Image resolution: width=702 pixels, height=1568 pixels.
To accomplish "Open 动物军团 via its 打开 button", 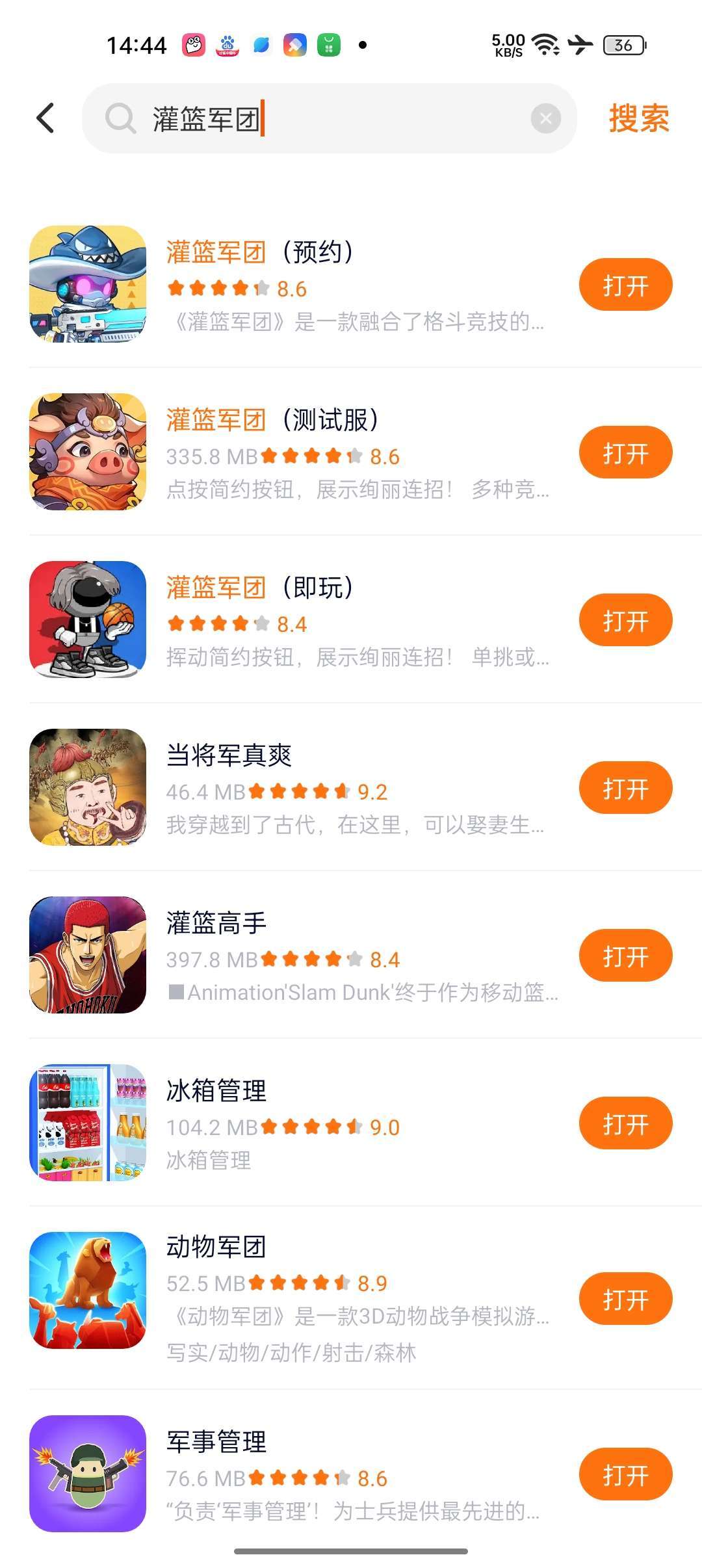I will [x=625, y=1299].
